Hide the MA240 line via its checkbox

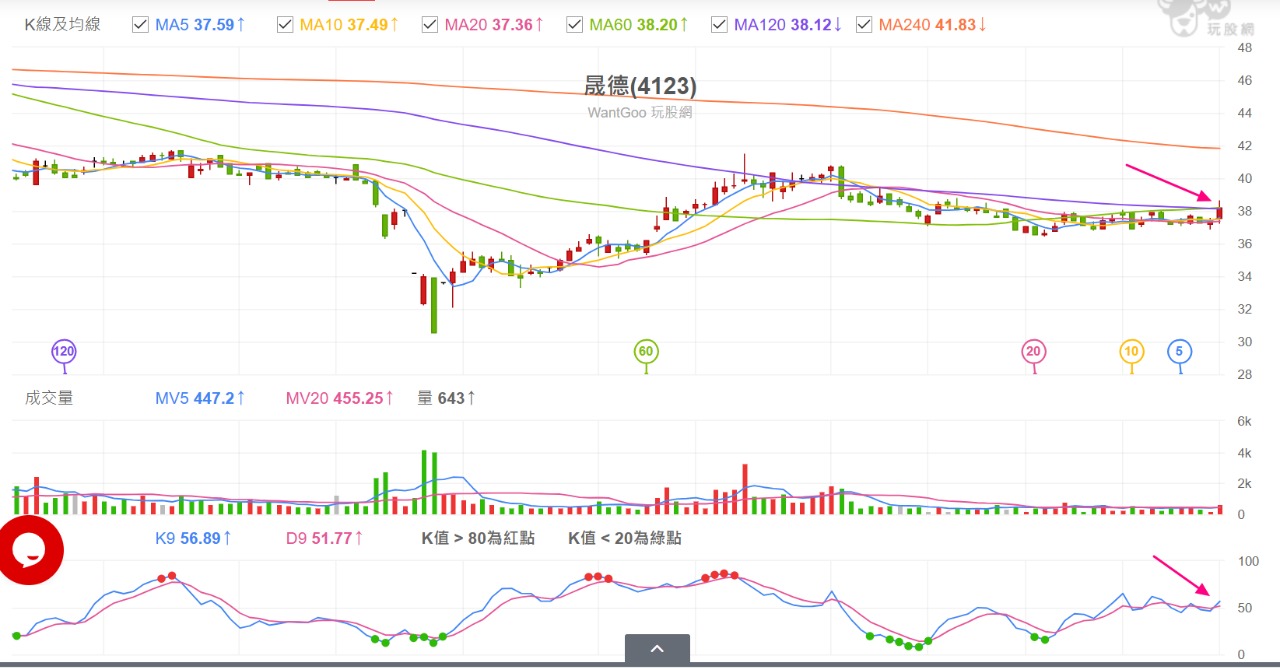(864, 24)
